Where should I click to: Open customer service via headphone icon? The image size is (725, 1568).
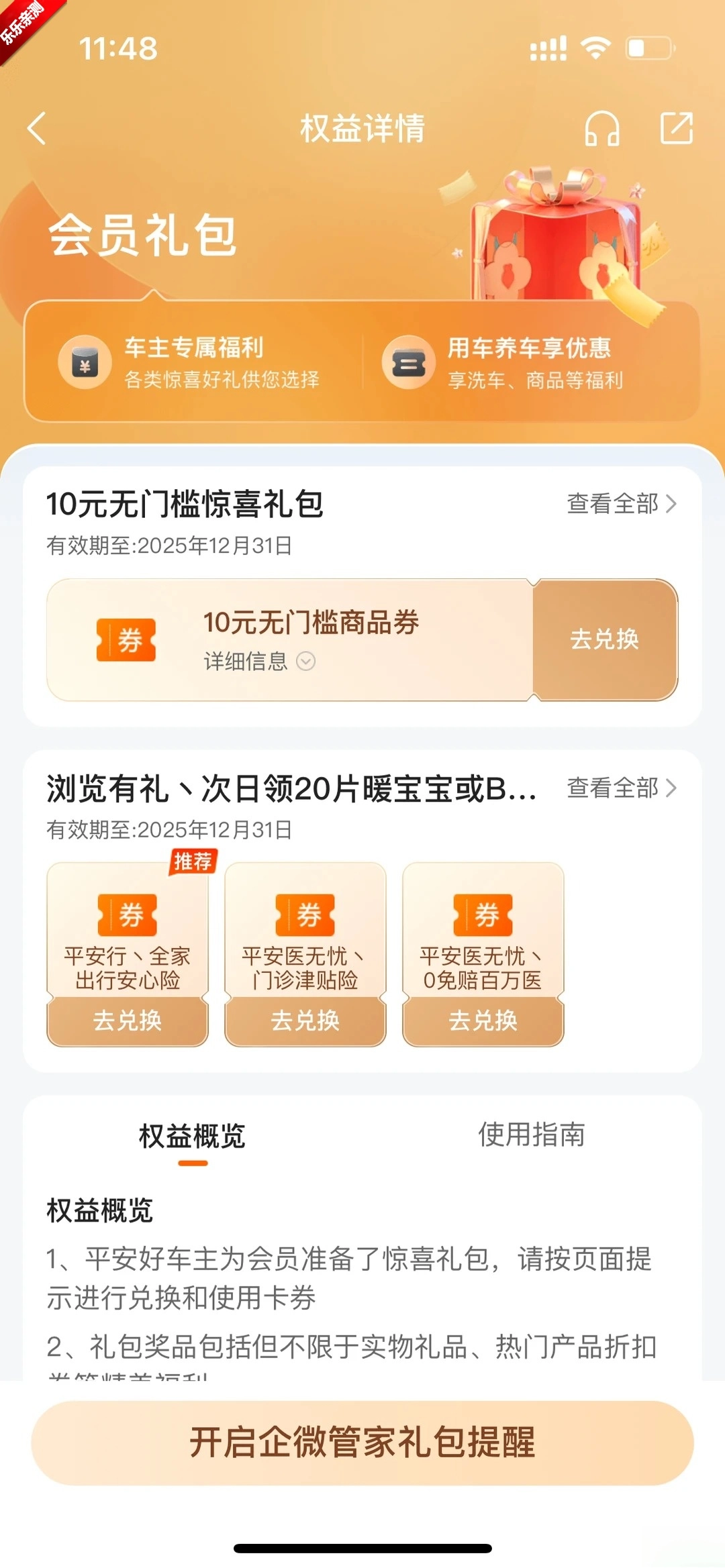[603, 128]
